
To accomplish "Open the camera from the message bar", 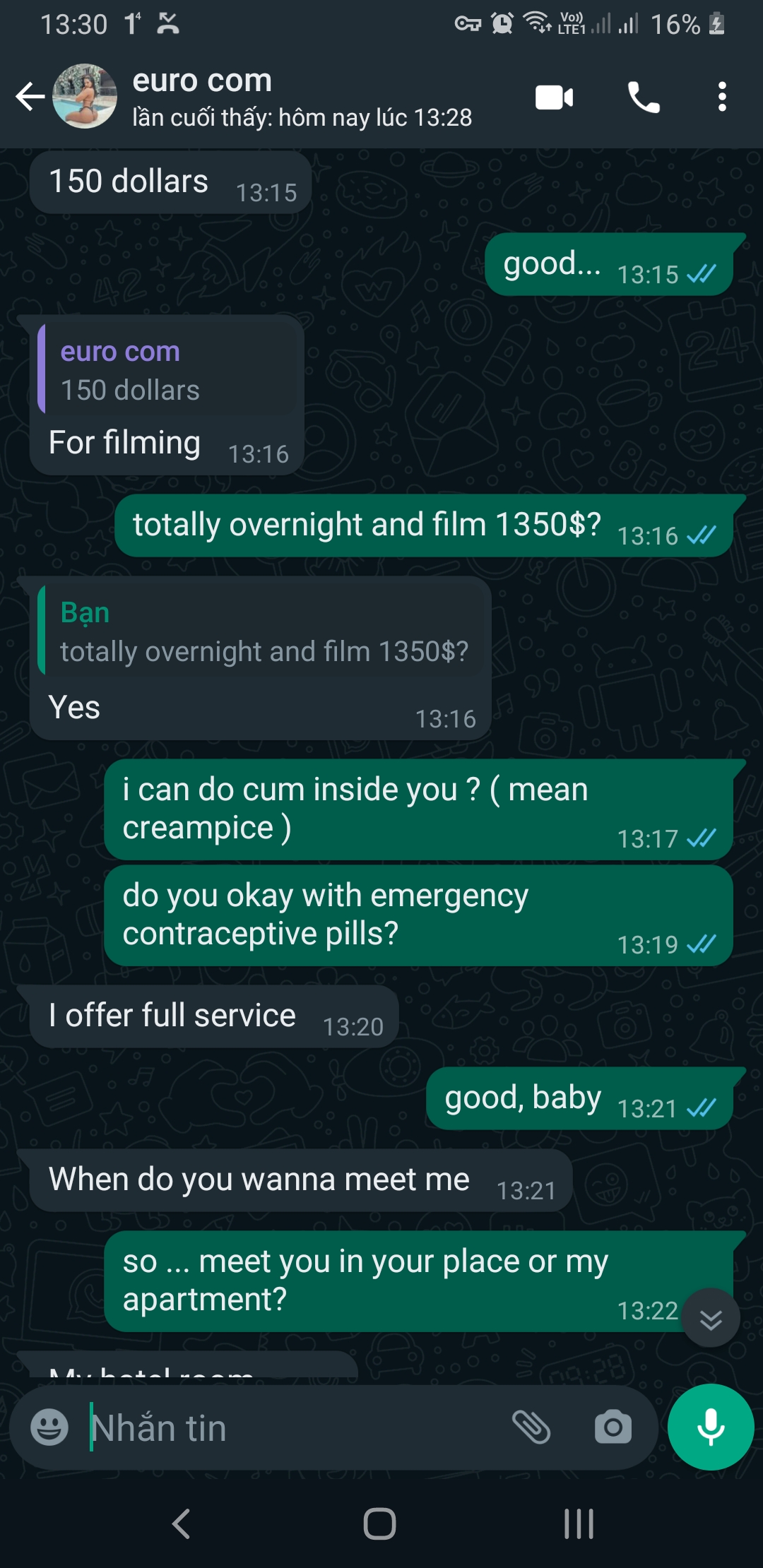I will (613, 1427).
